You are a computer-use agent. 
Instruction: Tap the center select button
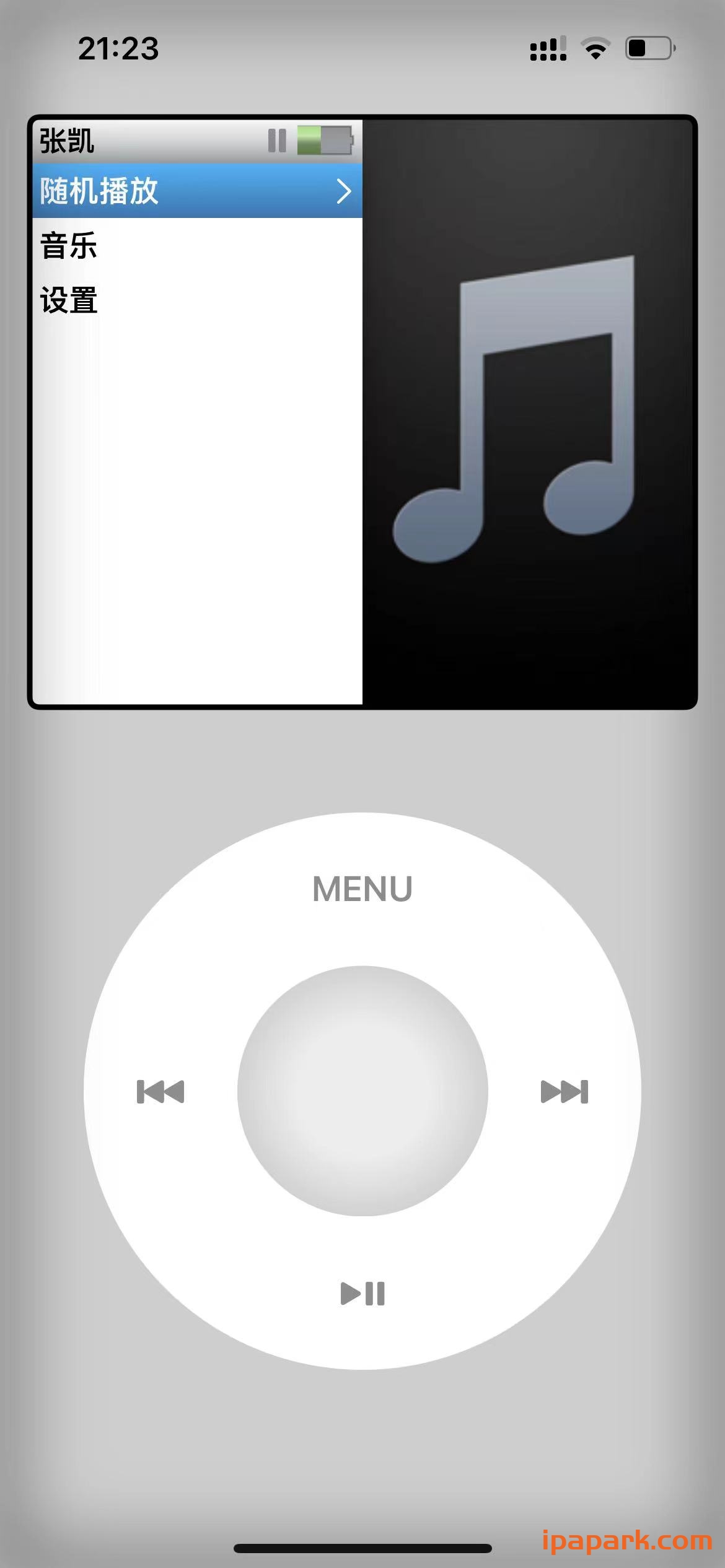[x=362, y=1091]
